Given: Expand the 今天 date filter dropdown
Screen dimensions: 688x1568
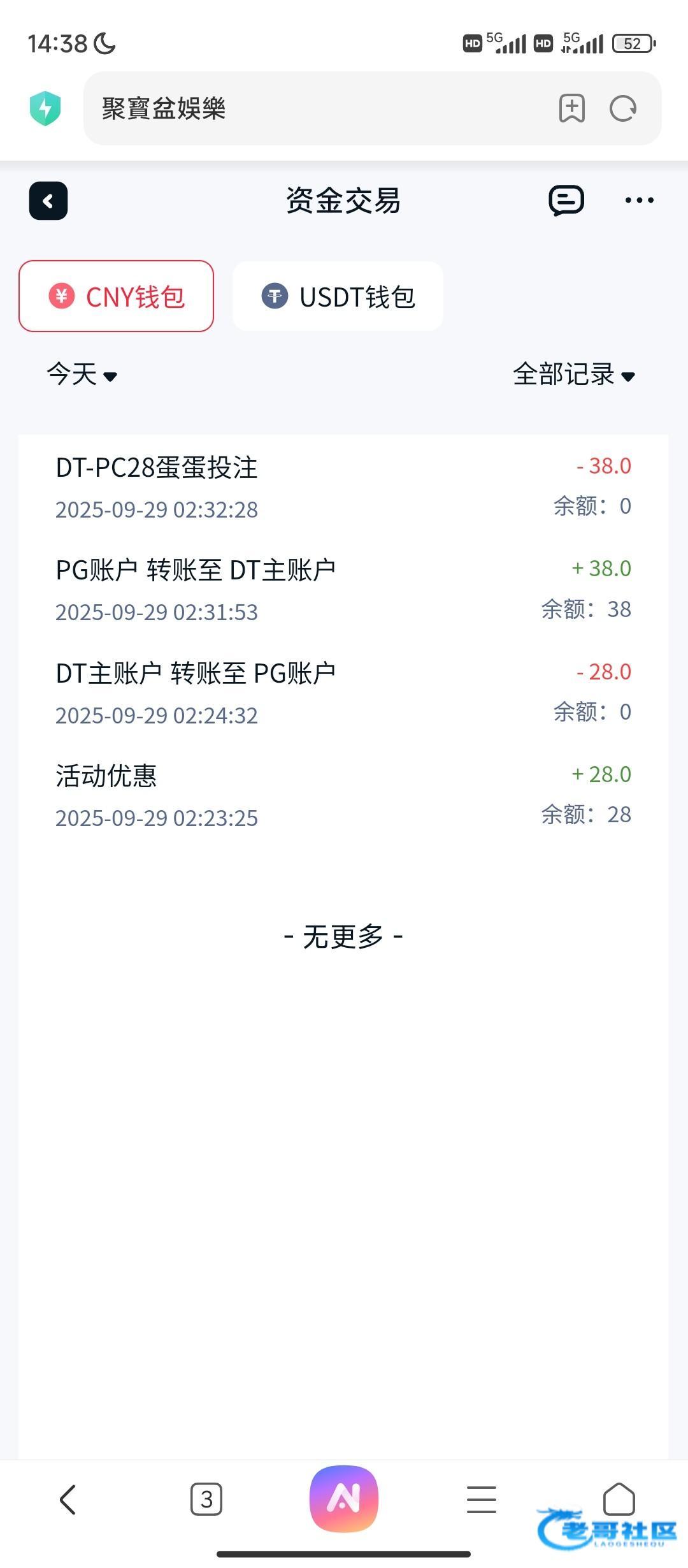Looking at the screenshot, I should [82, 374].
